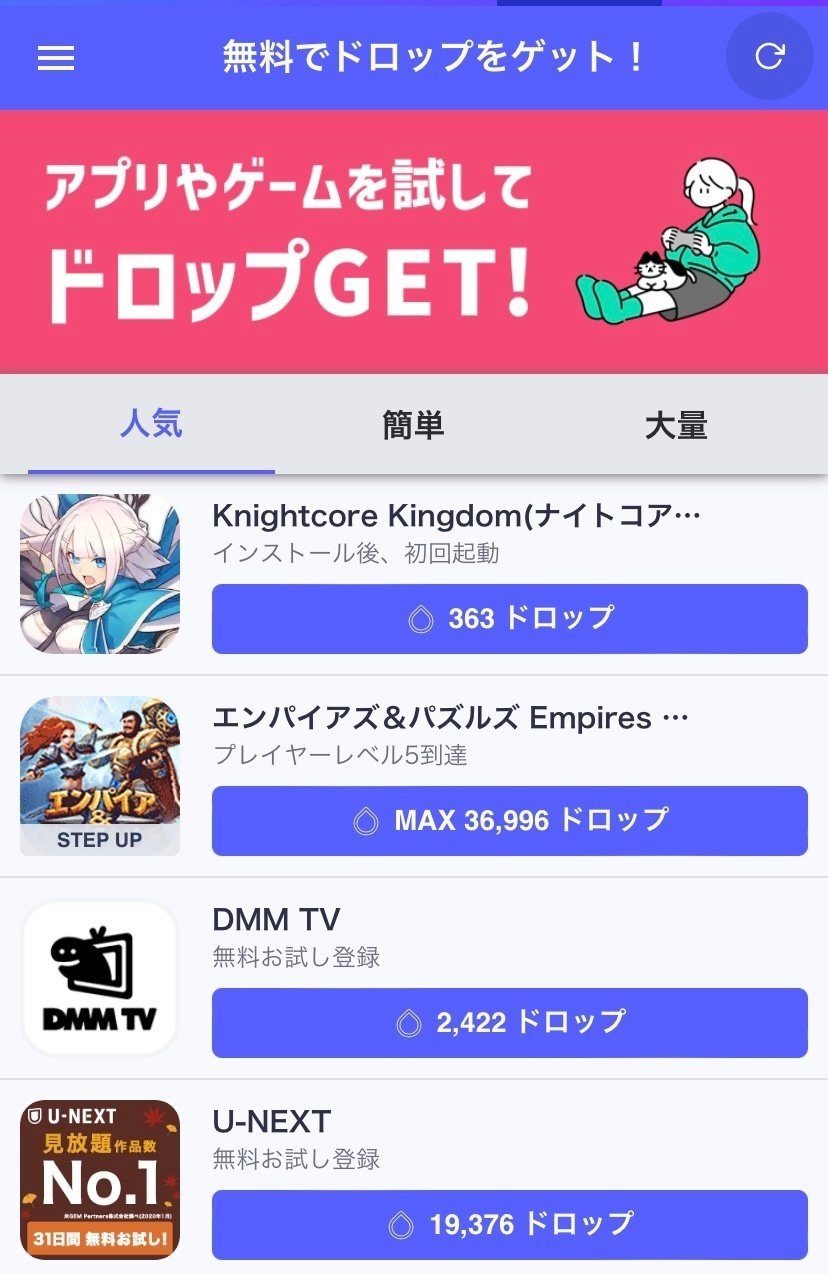Open the アプリやゲームを試して ドロップGET banner

pos(414,241)
